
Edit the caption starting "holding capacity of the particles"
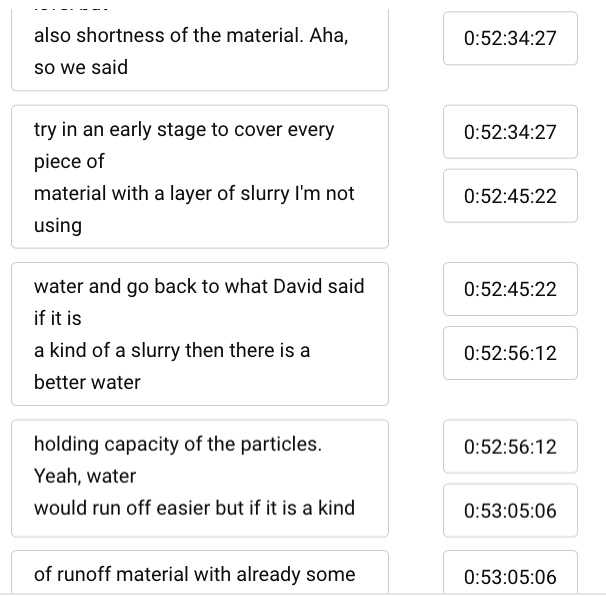(199, 476)
